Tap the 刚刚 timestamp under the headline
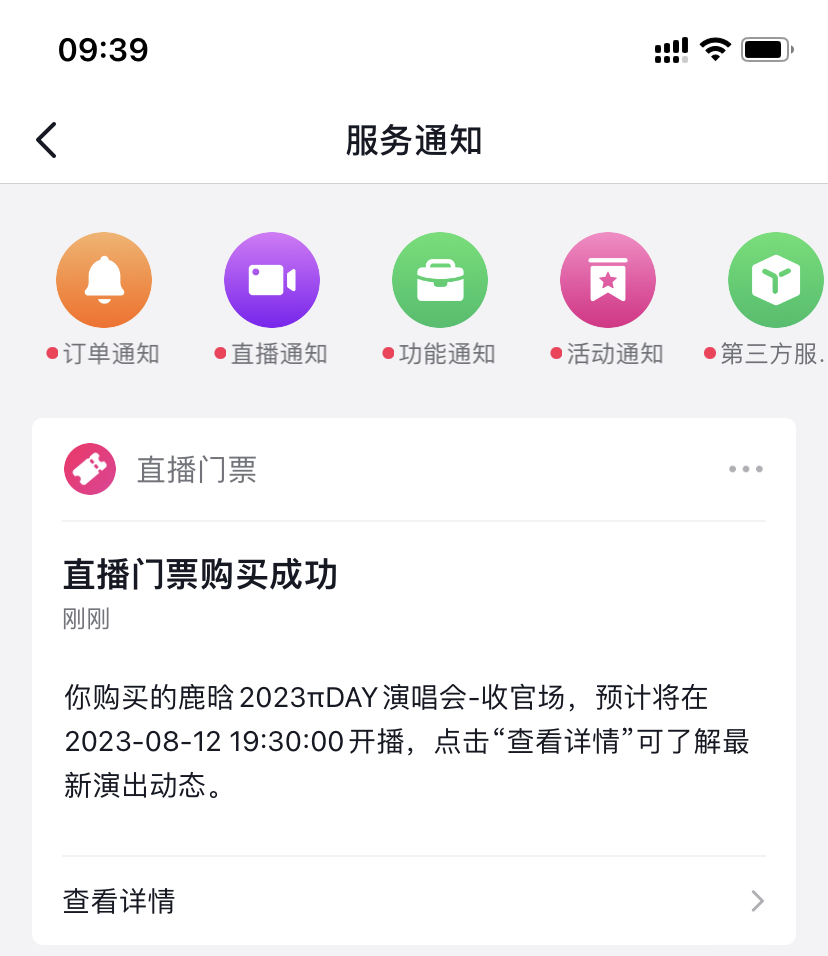Image resolution: width=828 pixels, height=956 pixels. click(x=84, y=617)
